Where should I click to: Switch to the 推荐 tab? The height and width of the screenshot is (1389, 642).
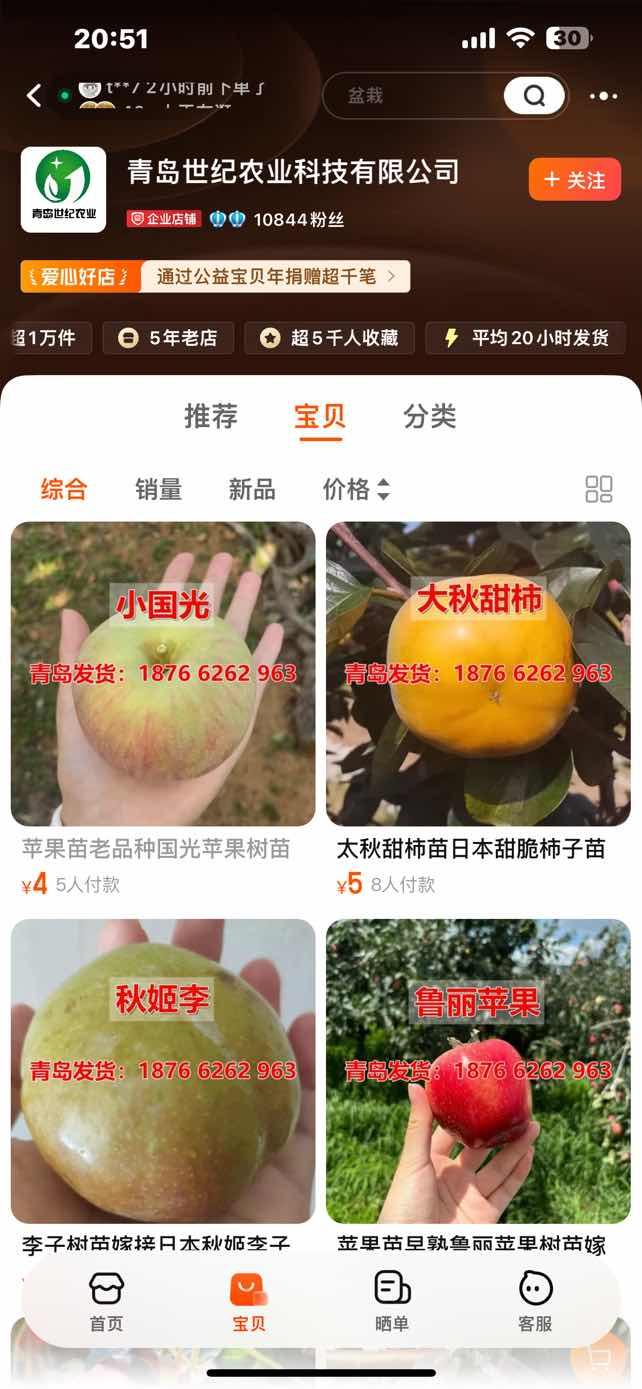(211, 416)
